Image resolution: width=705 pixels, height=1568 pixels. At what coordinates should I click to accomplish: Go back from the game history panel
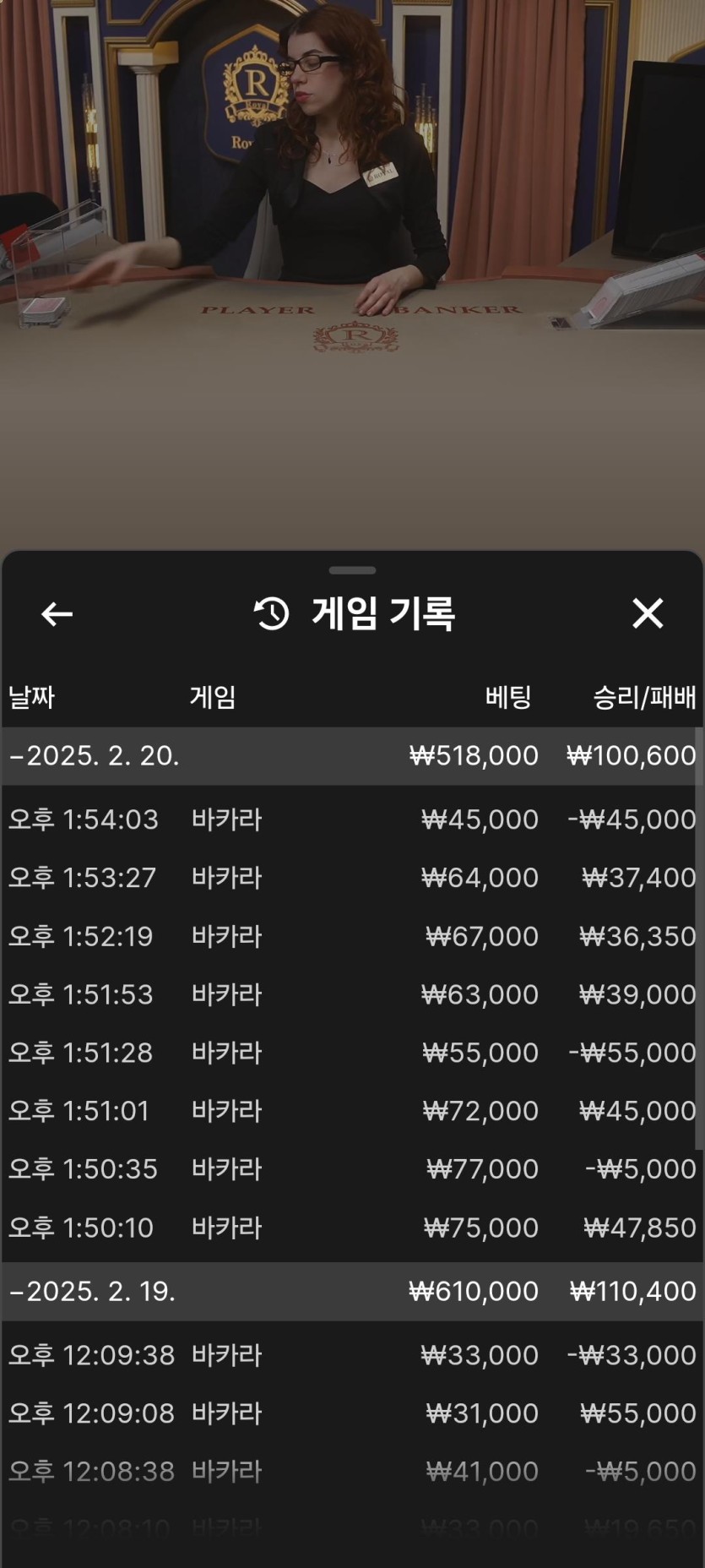pyautogui.click(x=57, y=614)
